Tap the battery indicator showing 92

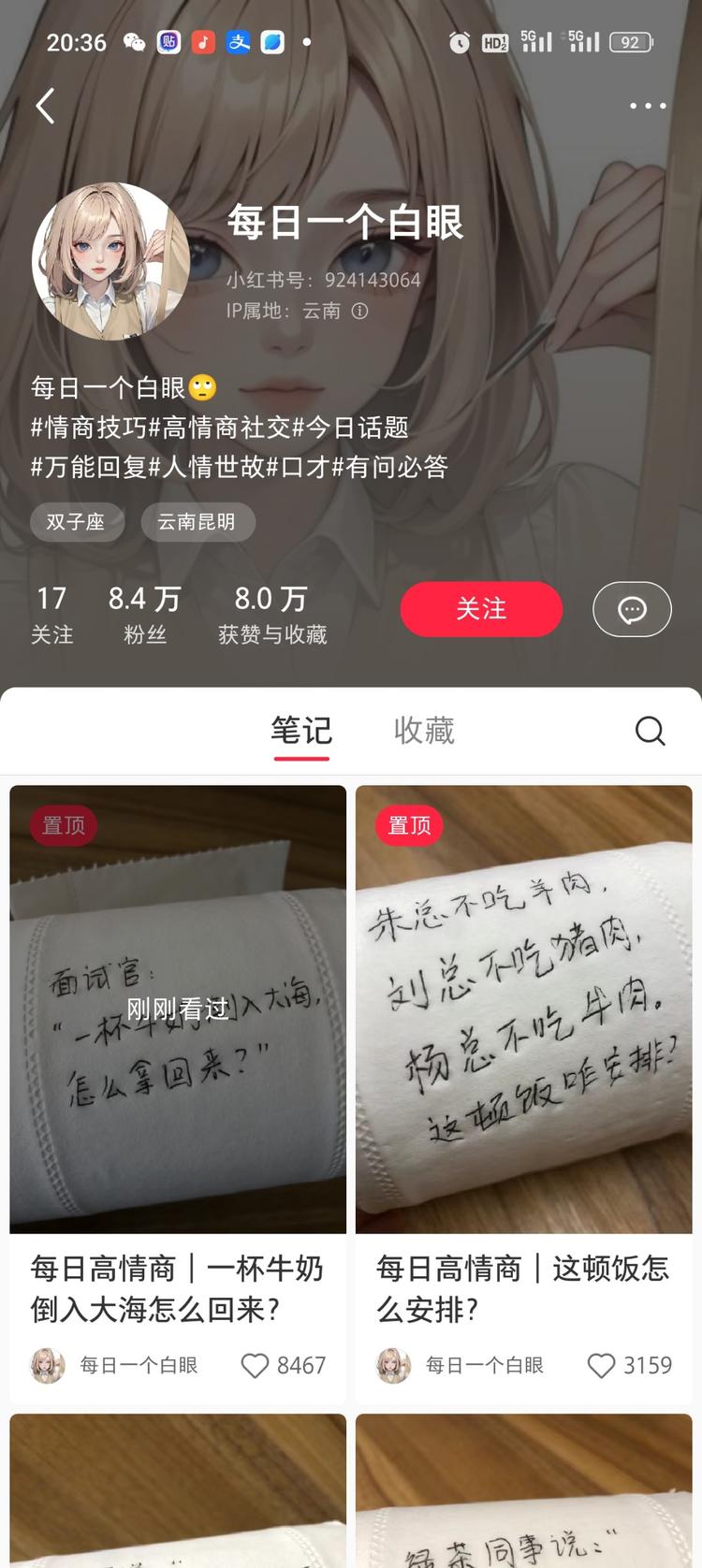click(630, 42)
